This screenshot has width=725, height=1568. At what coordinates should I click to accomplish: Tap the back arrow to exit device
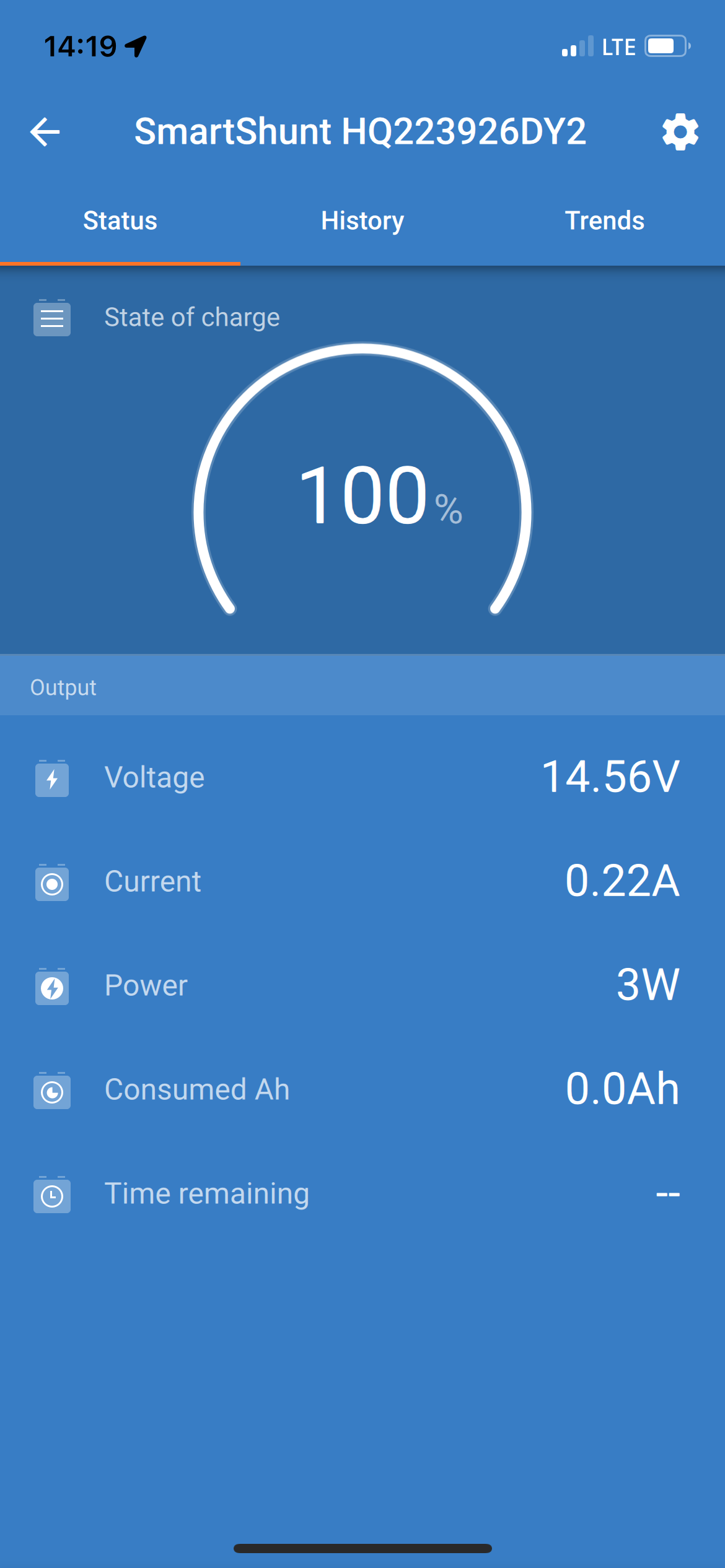[x=43, y=131]
